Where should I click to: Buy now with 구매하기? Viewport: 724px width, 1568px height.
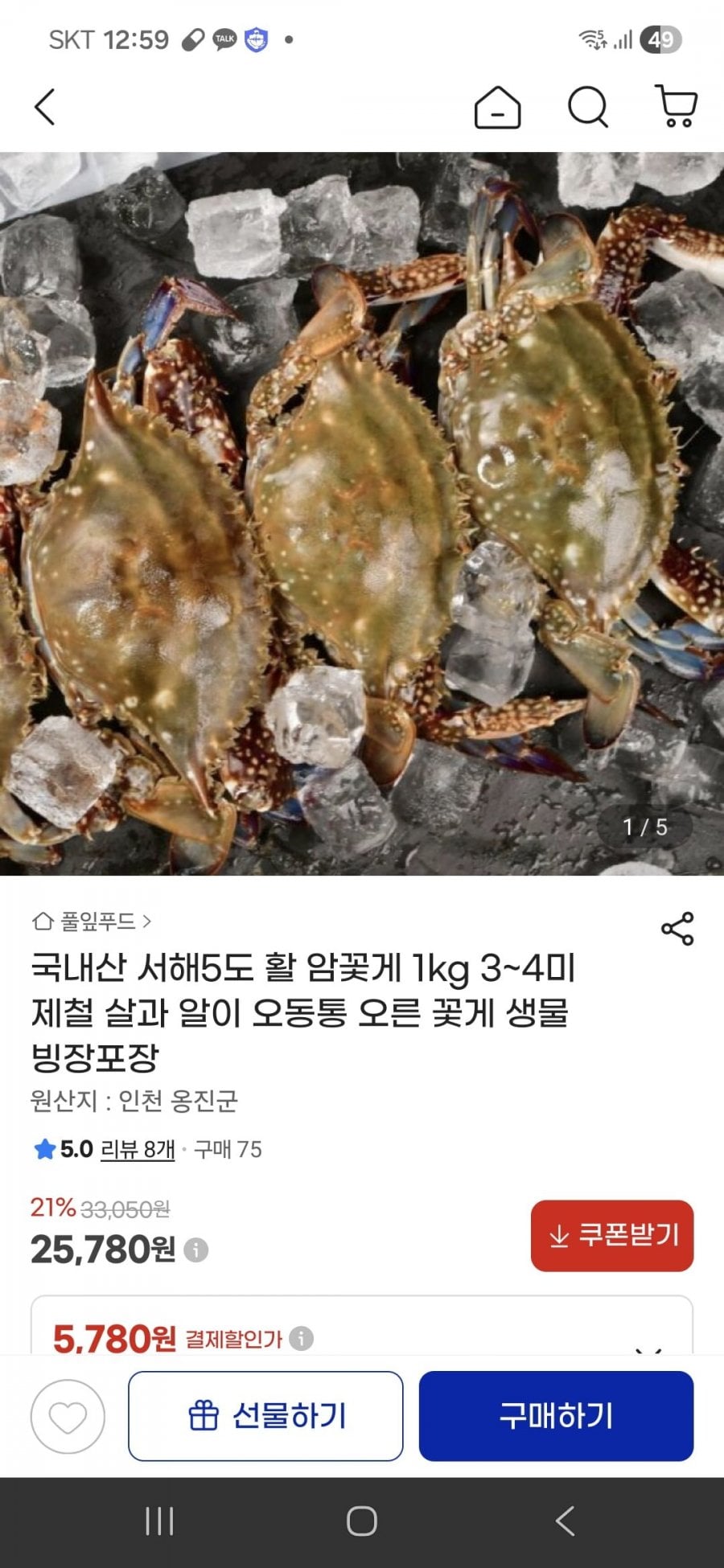coord(556,1416)
